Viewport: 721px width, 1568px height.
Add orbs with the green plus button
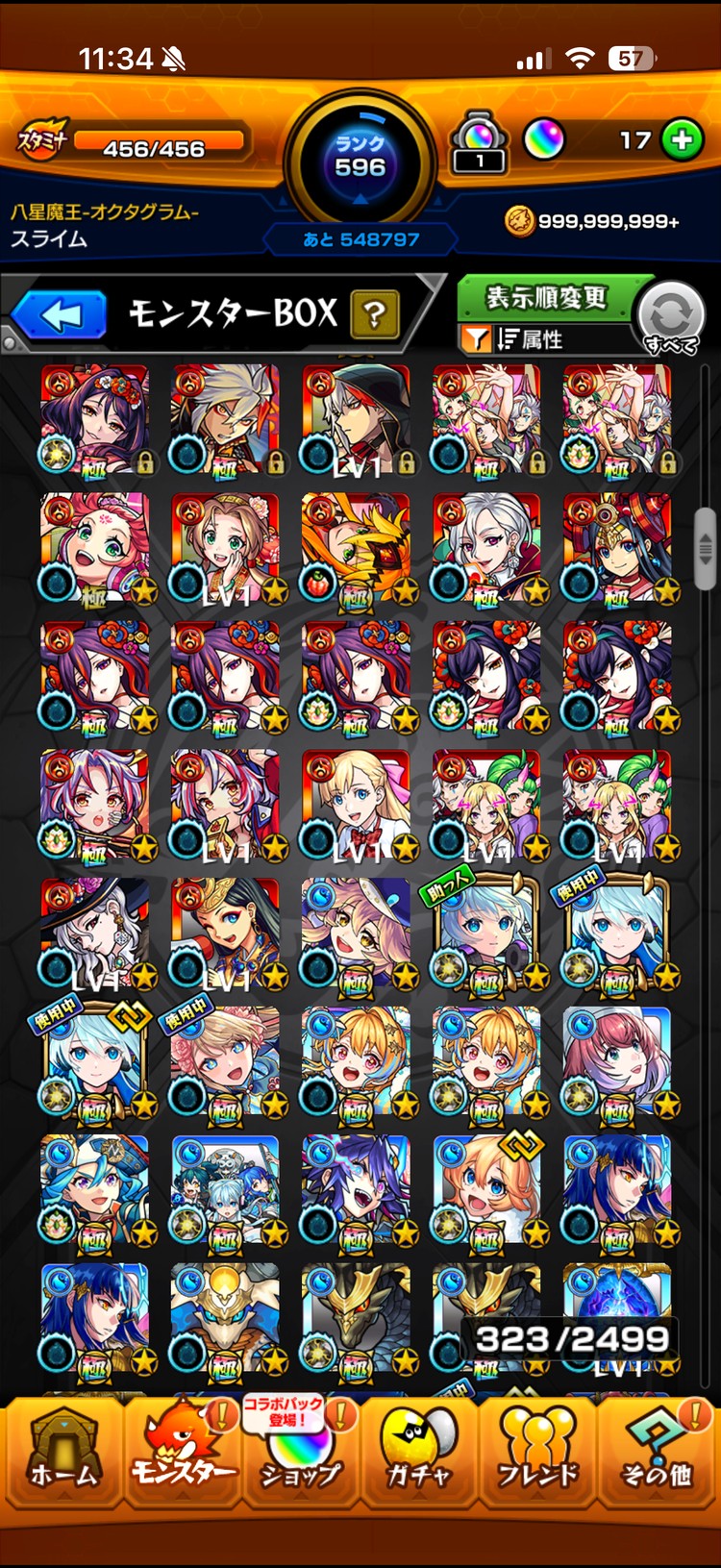point(682,140)
